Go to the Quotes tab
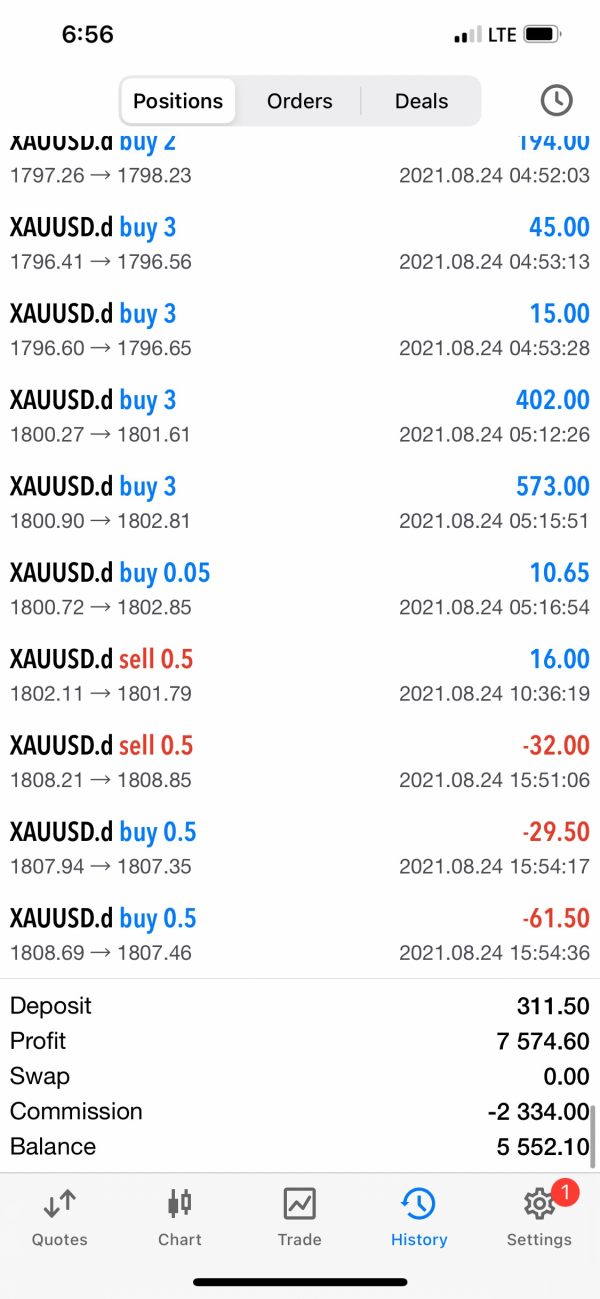Screen dimensions: 600x1299 60,1217
